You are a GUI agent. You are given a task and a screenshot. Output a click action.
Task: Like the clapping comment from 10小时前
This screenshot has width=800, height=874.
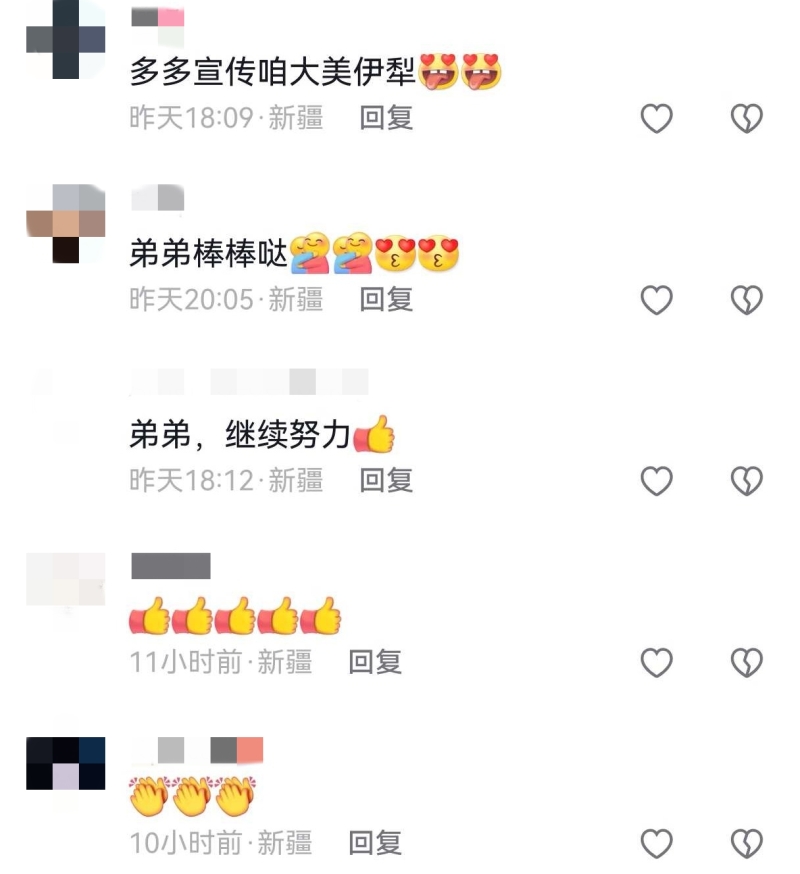tap(656, 845)
